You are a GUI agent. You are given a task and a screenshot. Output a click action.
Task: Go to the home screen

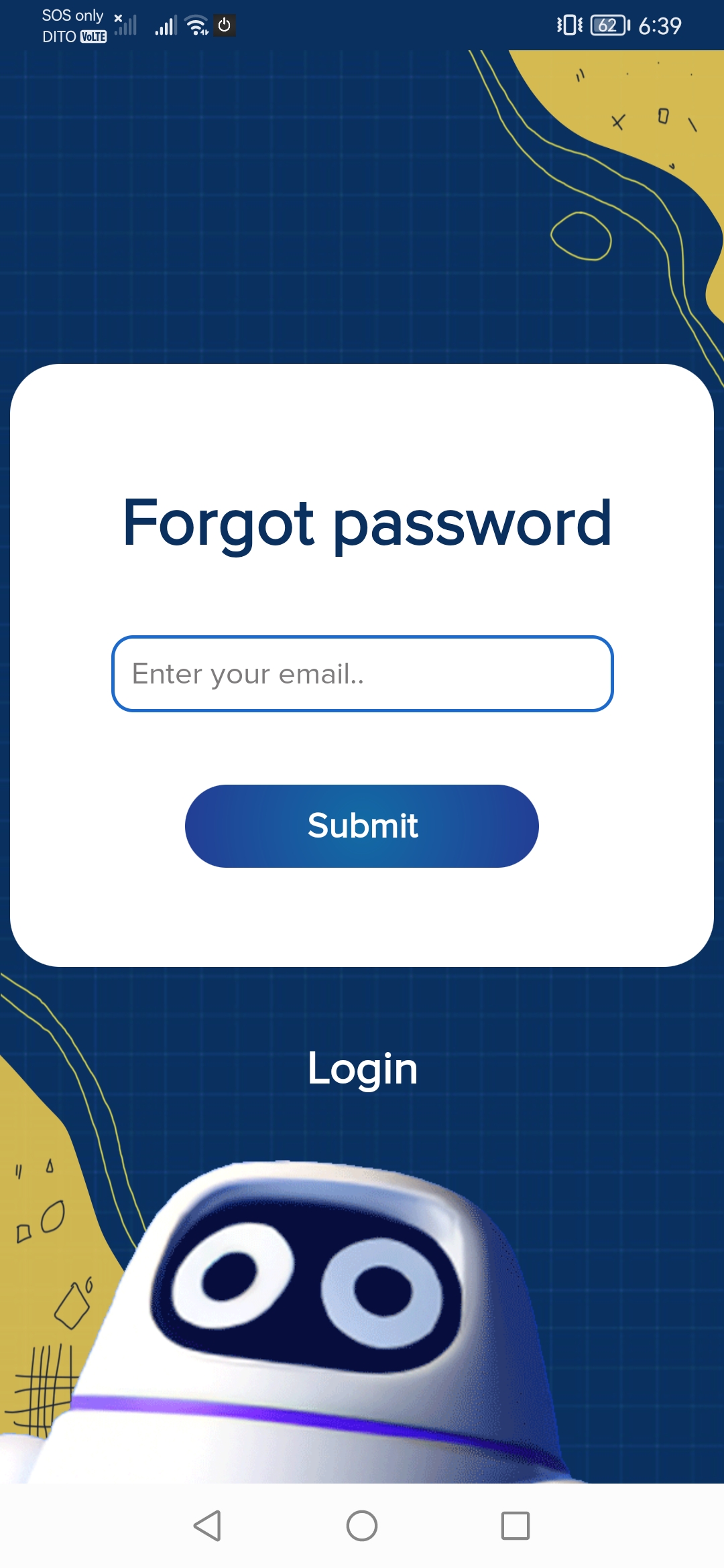(x=362, y=1526)
